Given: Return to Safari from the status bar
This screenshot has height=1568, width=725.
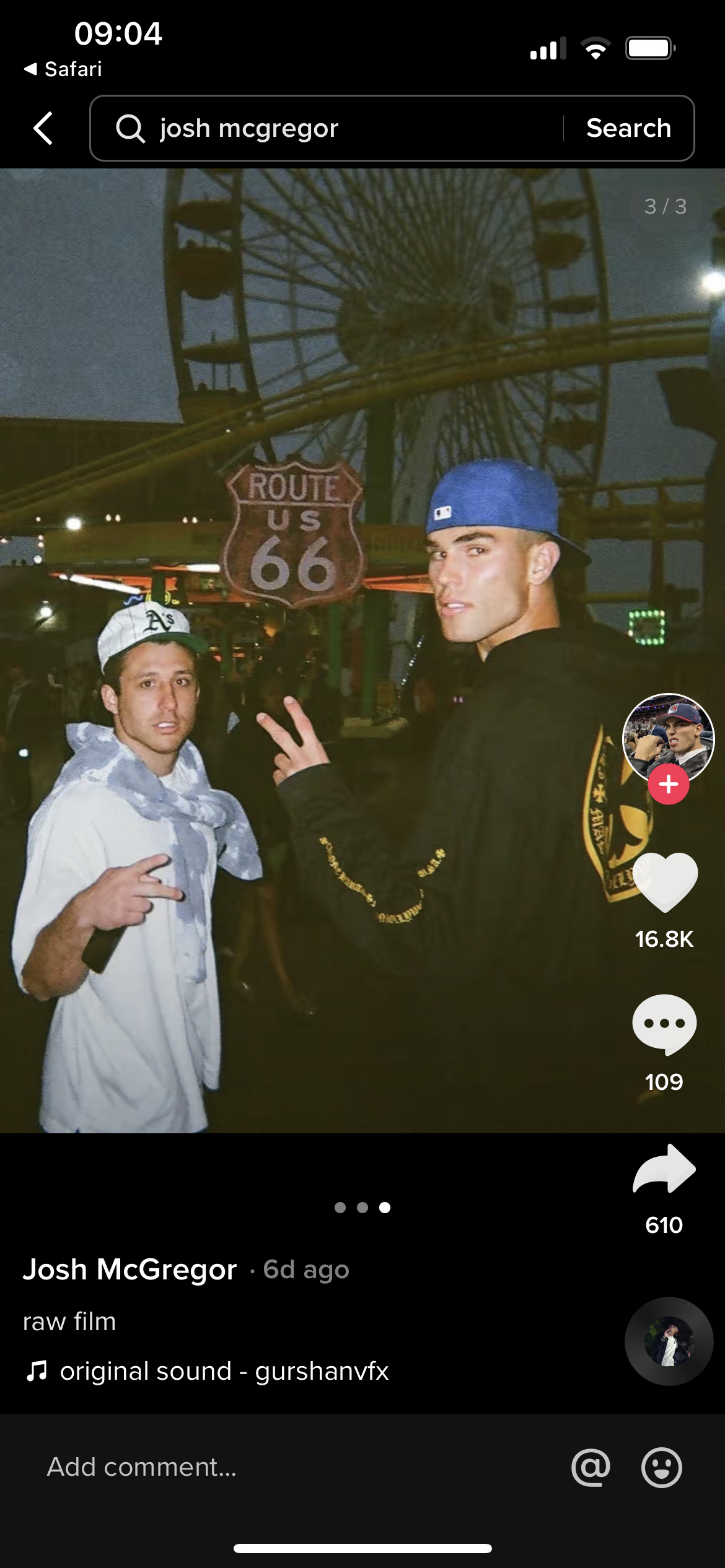Looking at the screenshot, I should point(63,69).
